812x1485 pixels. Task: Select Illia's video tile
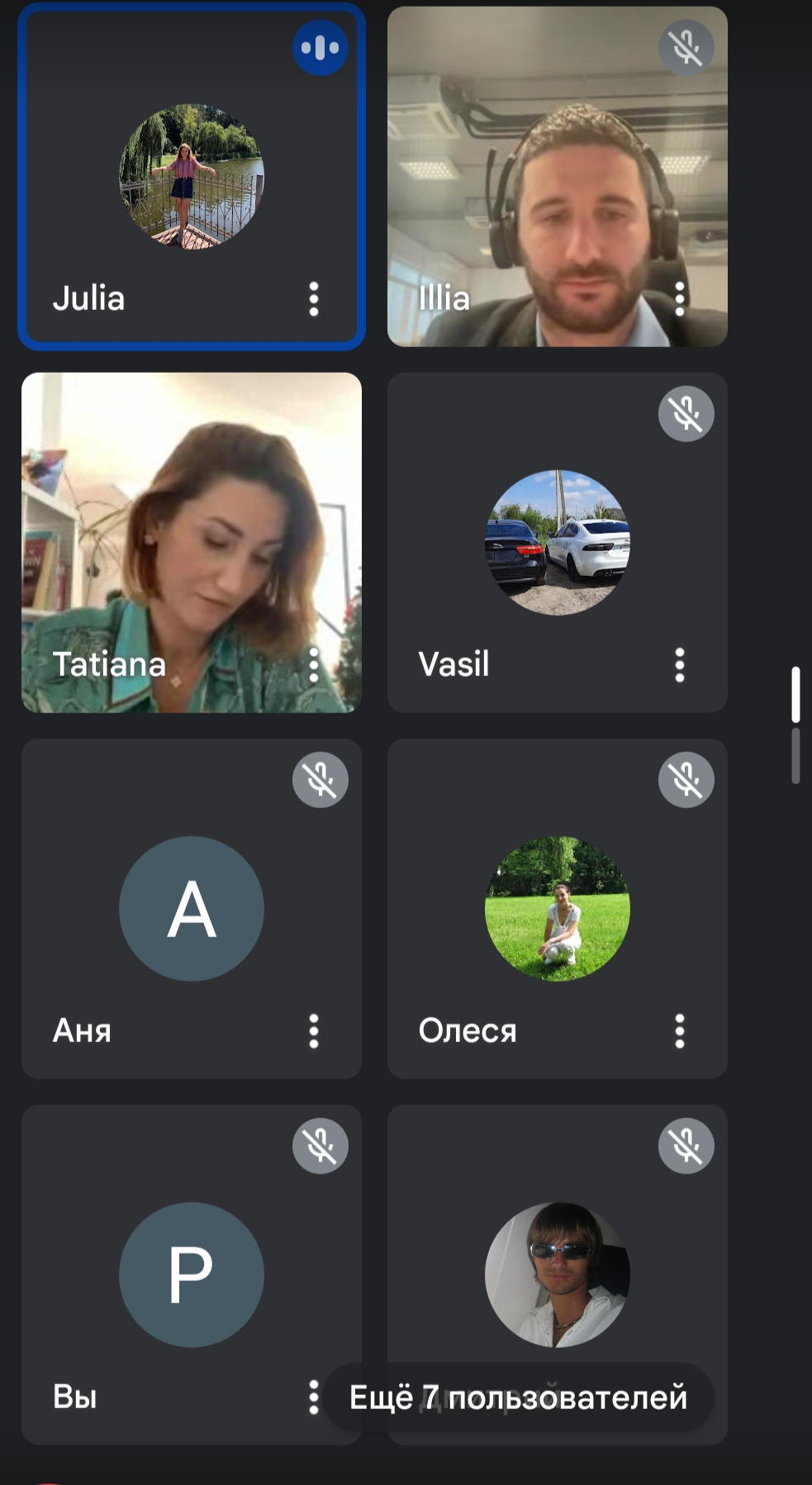click(558, 177)
